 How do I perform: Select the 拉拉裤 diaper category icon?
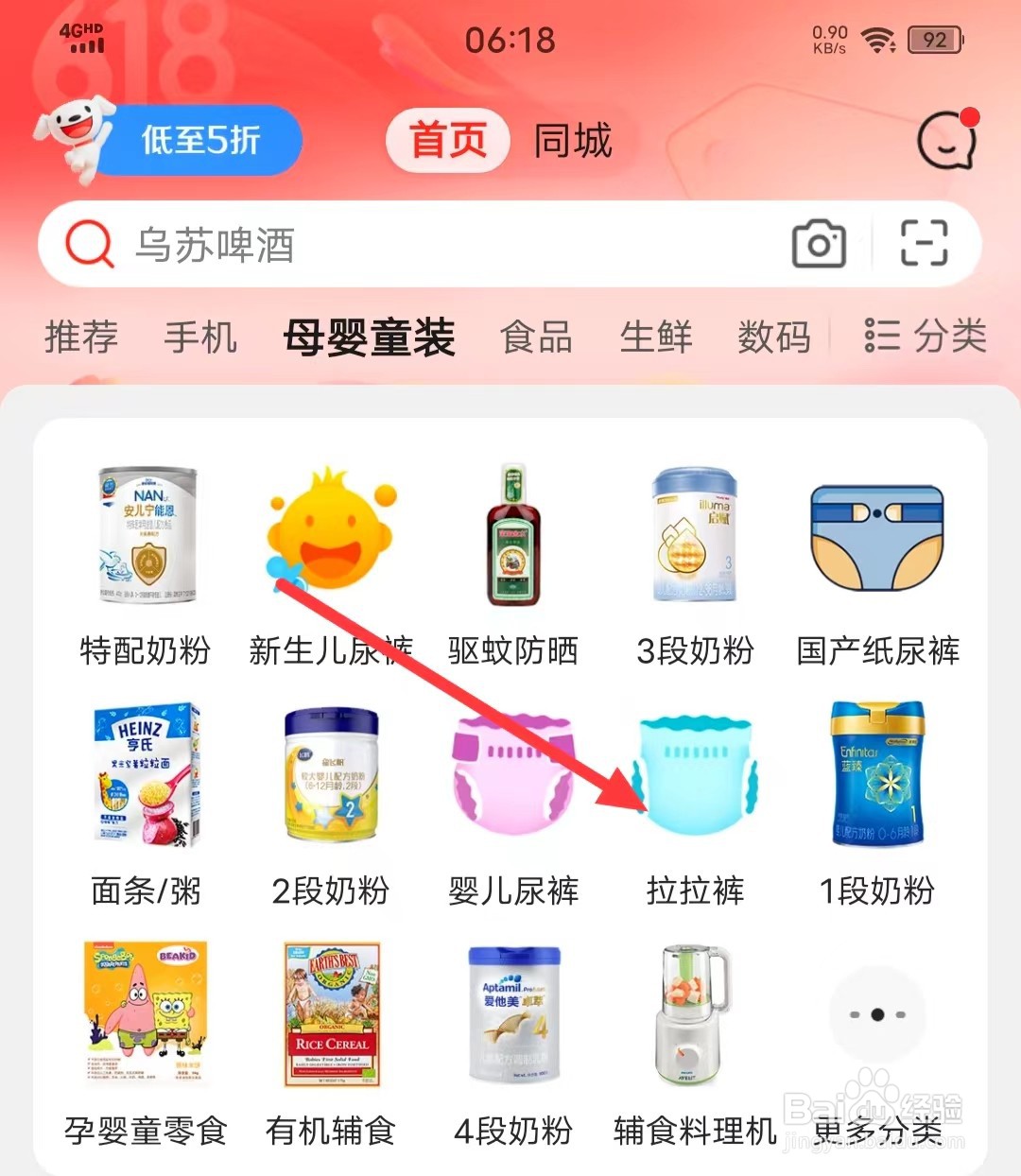click(x=695, y=775)
